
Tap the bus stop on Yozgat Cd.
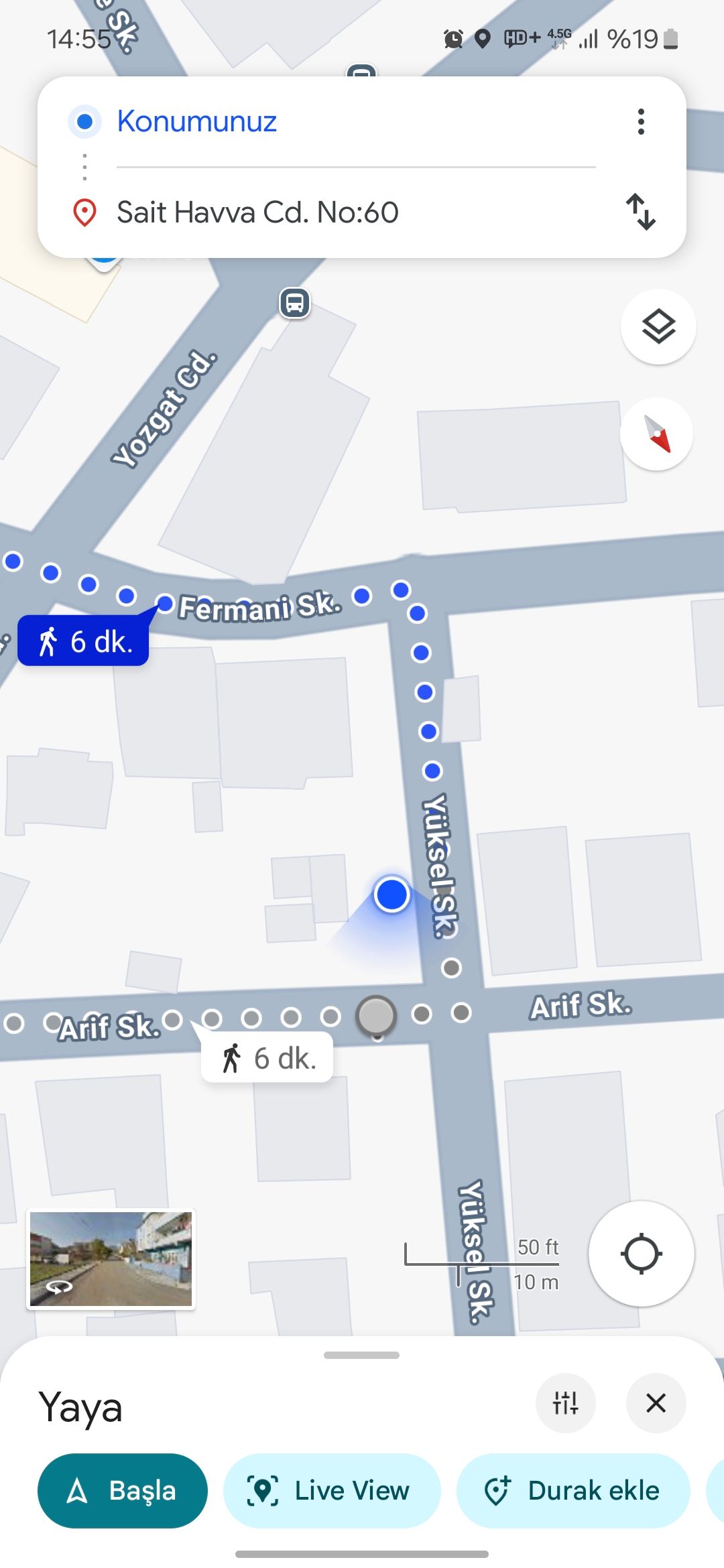[294, 303]
